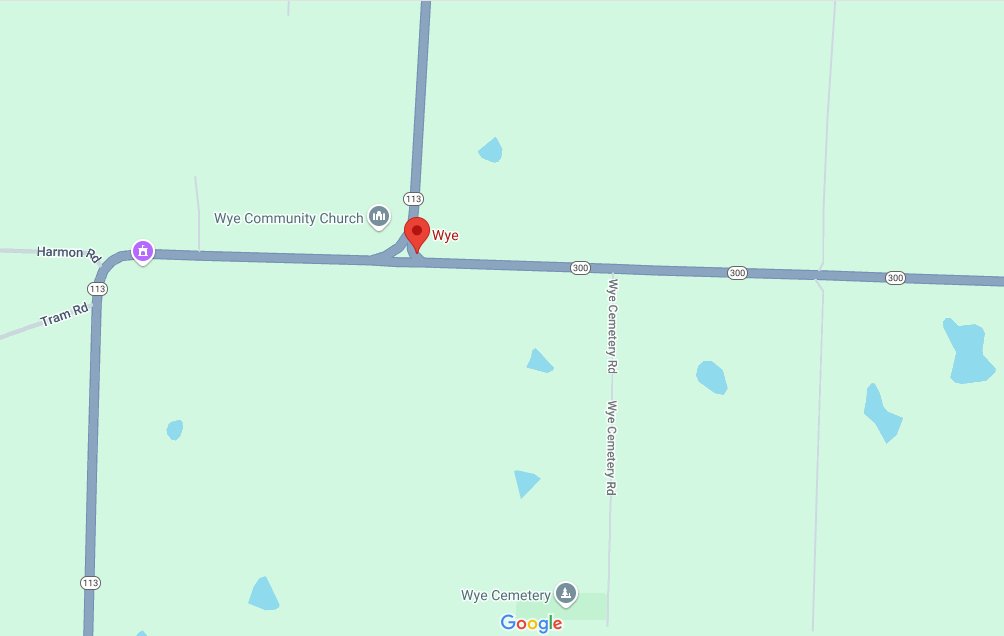Select the purple marker near Harmon Rd
This screenshot has width=1004, height=636.
[143, 251]
